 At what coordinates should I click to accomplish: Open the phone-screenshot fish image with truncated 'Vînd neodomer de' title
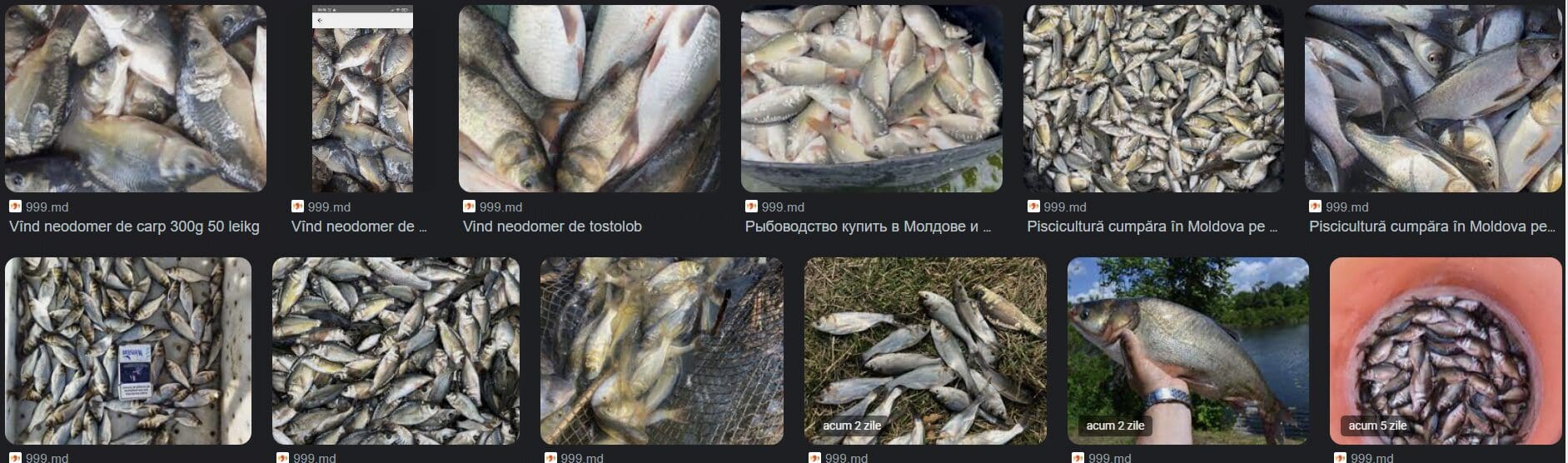click(x=362, y=98)
